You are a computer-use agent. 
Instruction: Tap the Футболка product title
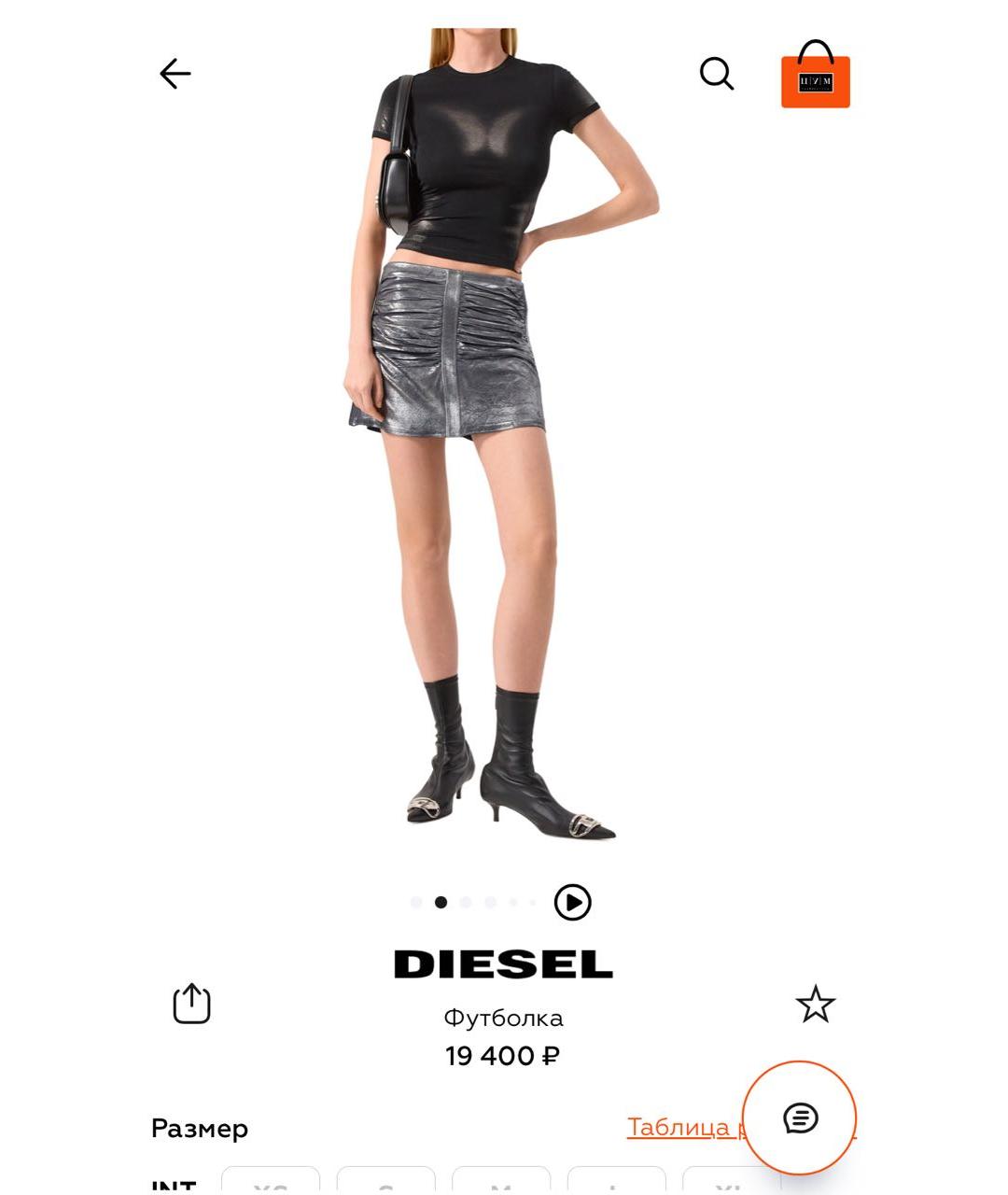point(503,1019)
